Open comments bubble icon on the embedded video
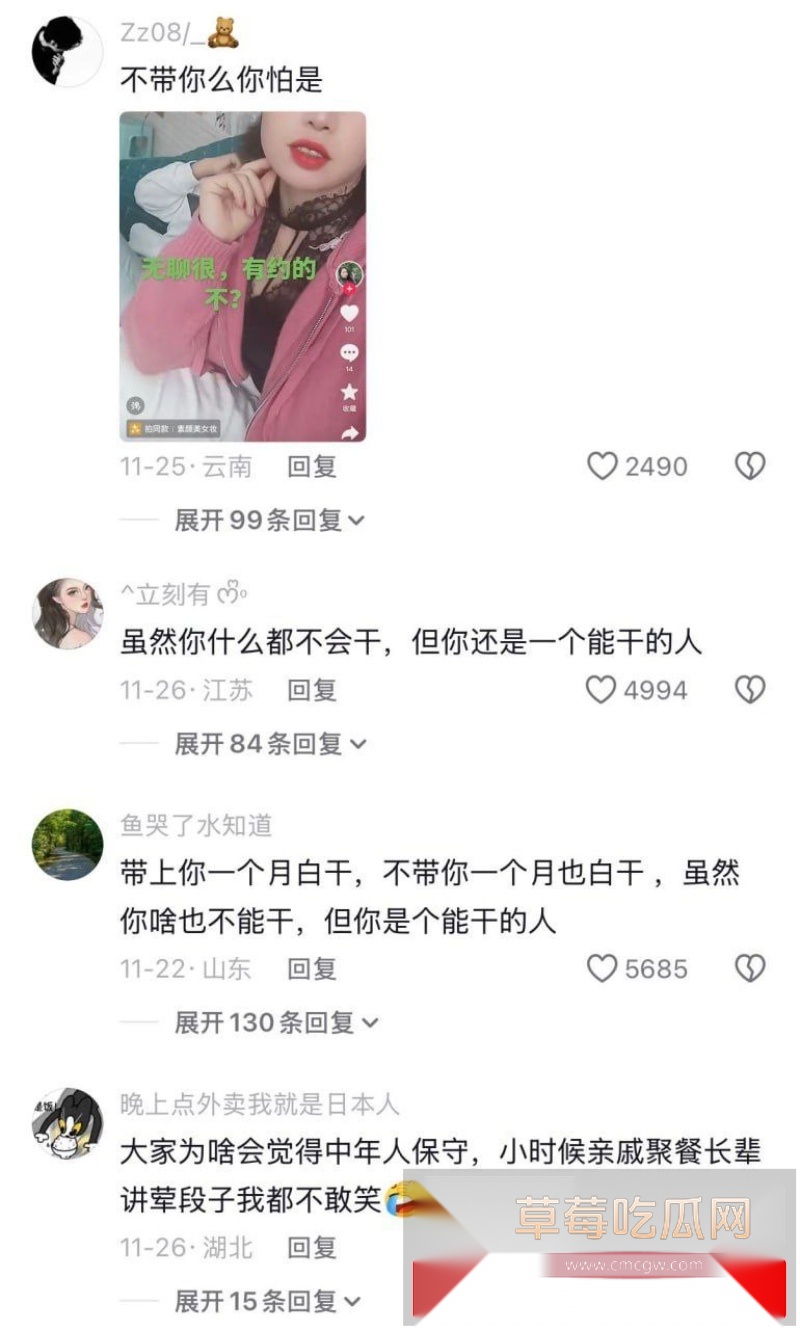The height and width of the screenshot is (1330, 800). 348,352
